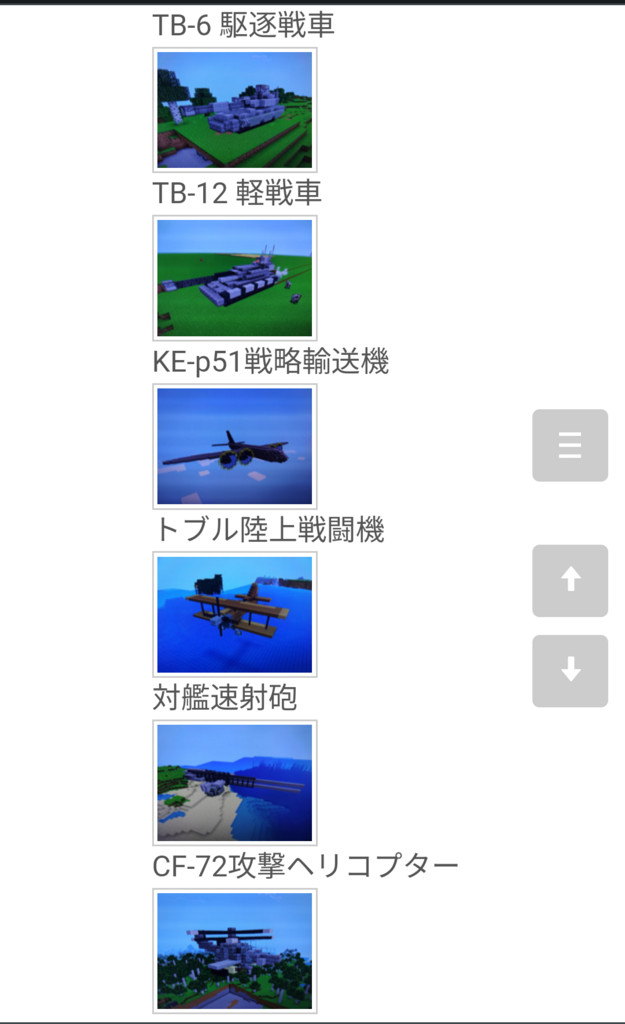This screenshot has height=1024, width=625.
Task: Open the floating menu button
Action: point(570,445)
